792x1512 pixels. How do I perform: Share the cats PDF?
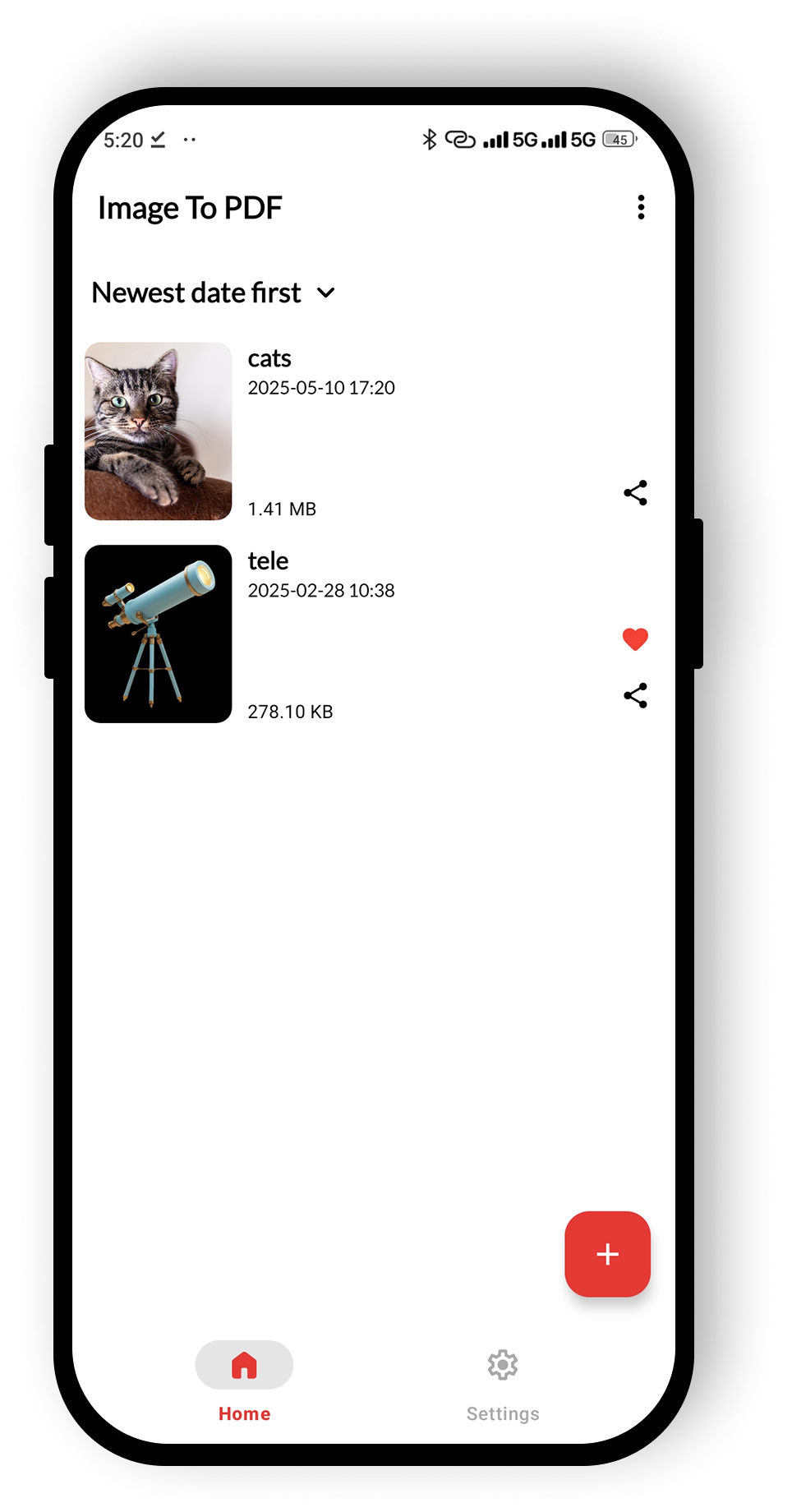[x=635, y=493]
